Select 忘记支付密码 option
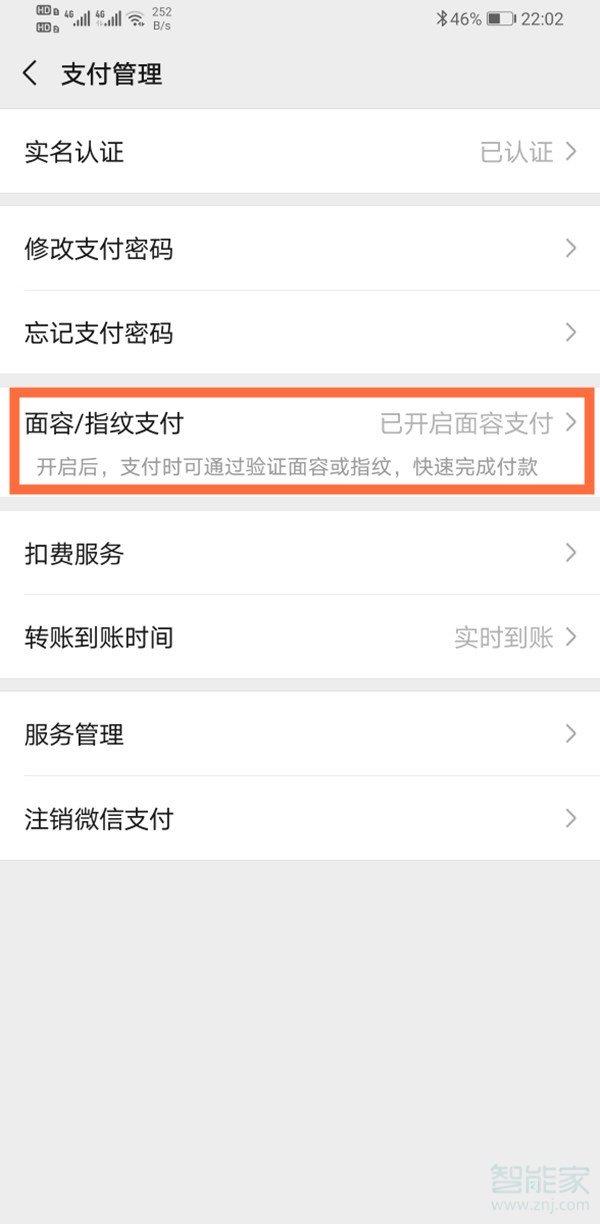The image size is (600, 1224). point(300,332)
